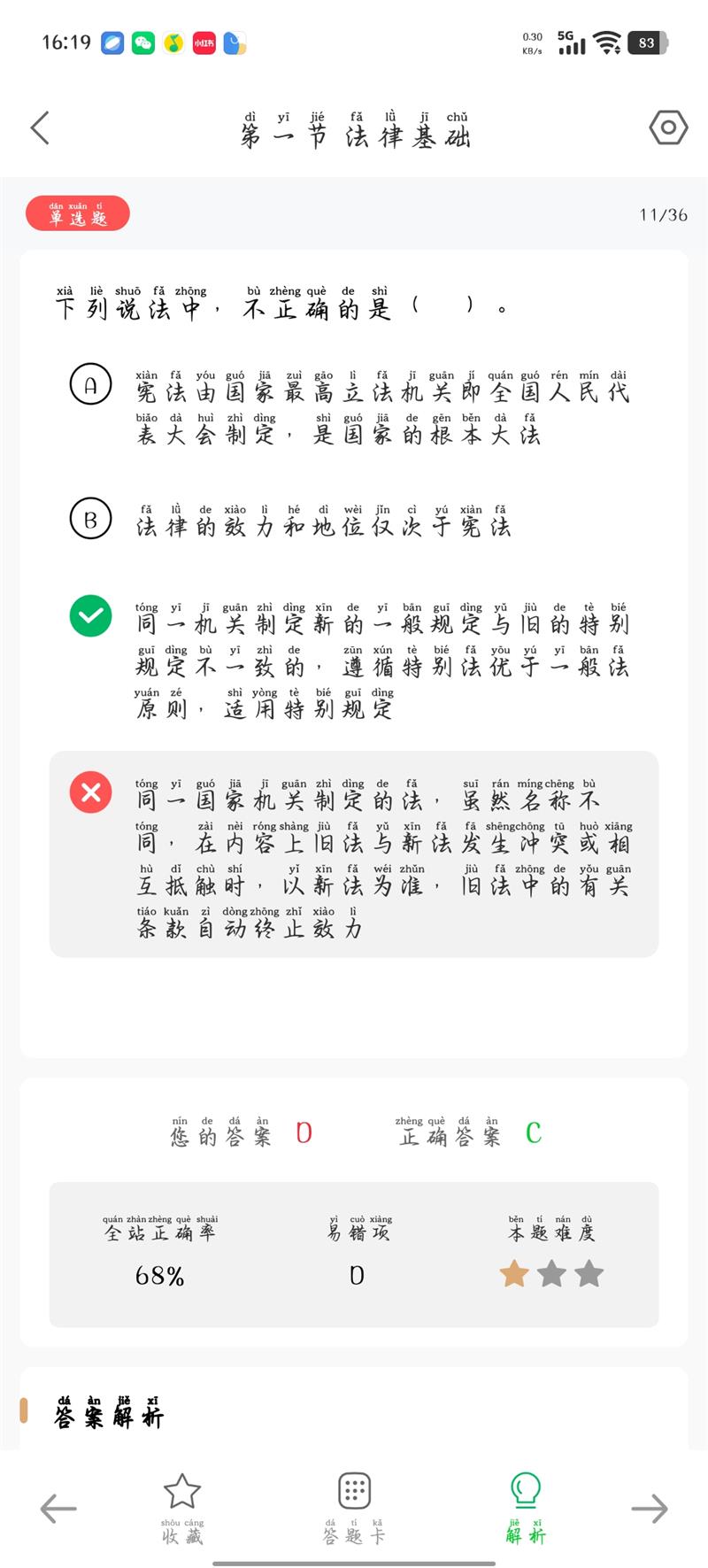708x1568 pixels.
Task: Favorite this question with 收藏 star
Action: click(181, 1506)
